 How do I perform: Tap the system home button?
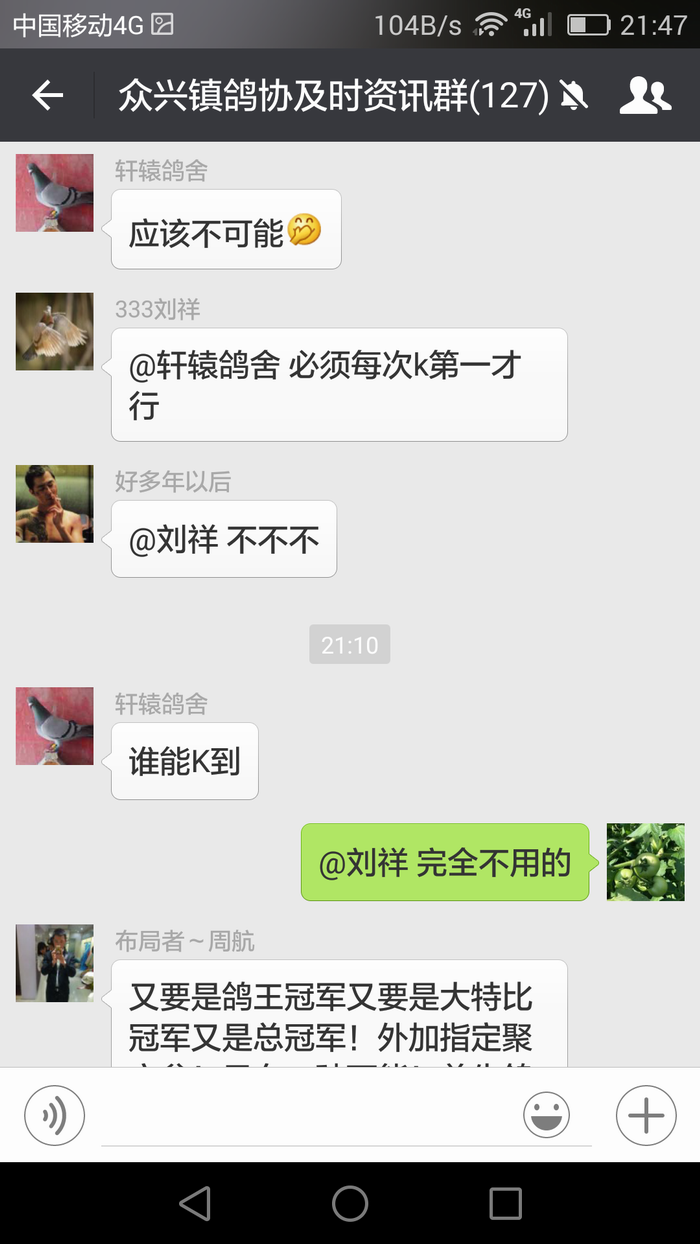(x=350, y=1203)
